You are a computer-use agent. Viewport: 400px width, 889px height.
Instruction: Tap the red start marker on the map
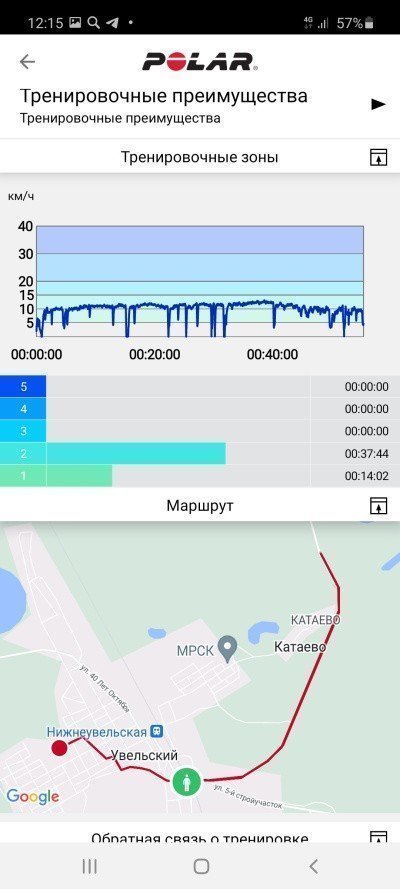click(x=59, y=748)
